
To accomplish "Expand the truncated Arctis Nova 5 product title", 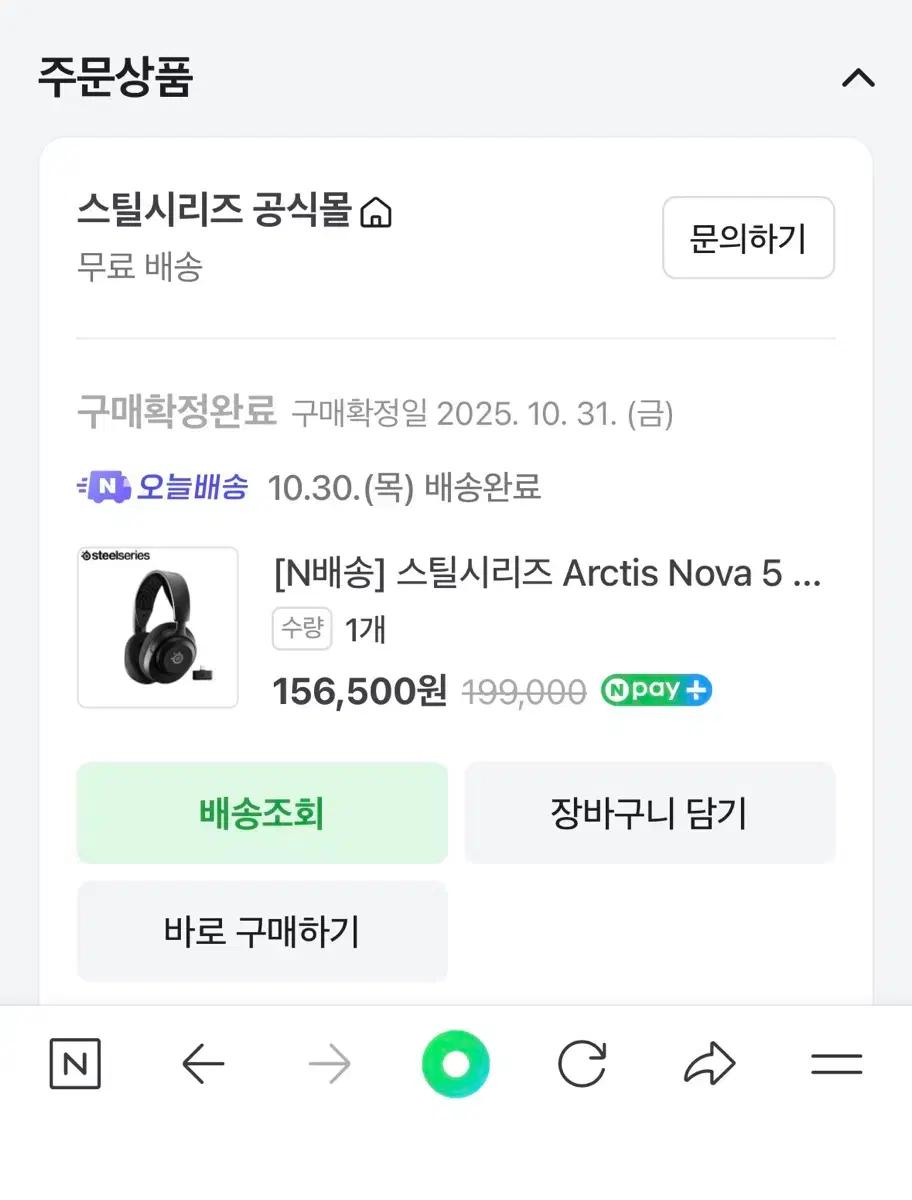I will tap(545, 573).
